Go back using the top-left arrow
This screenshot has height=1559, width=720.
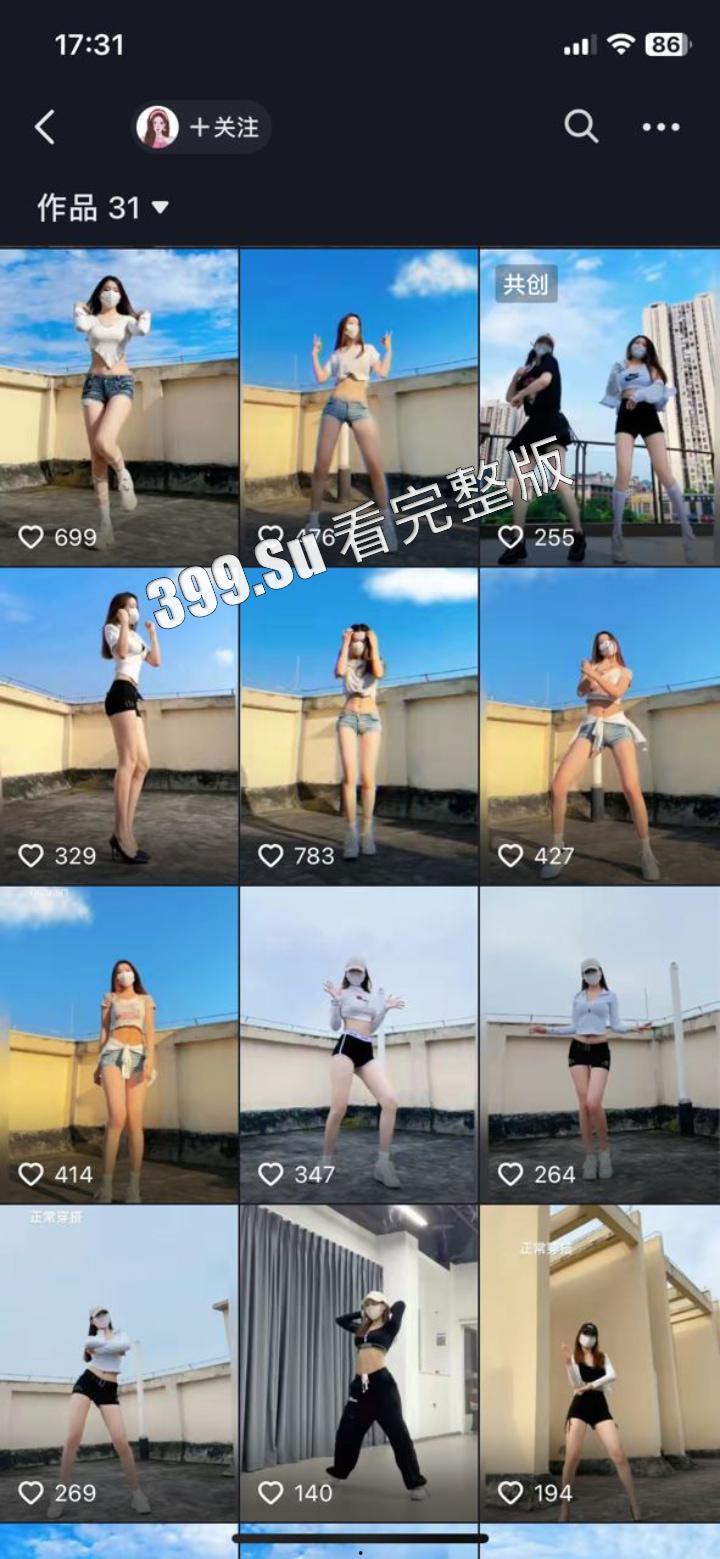pyautogui.click(x=45, y=127)
